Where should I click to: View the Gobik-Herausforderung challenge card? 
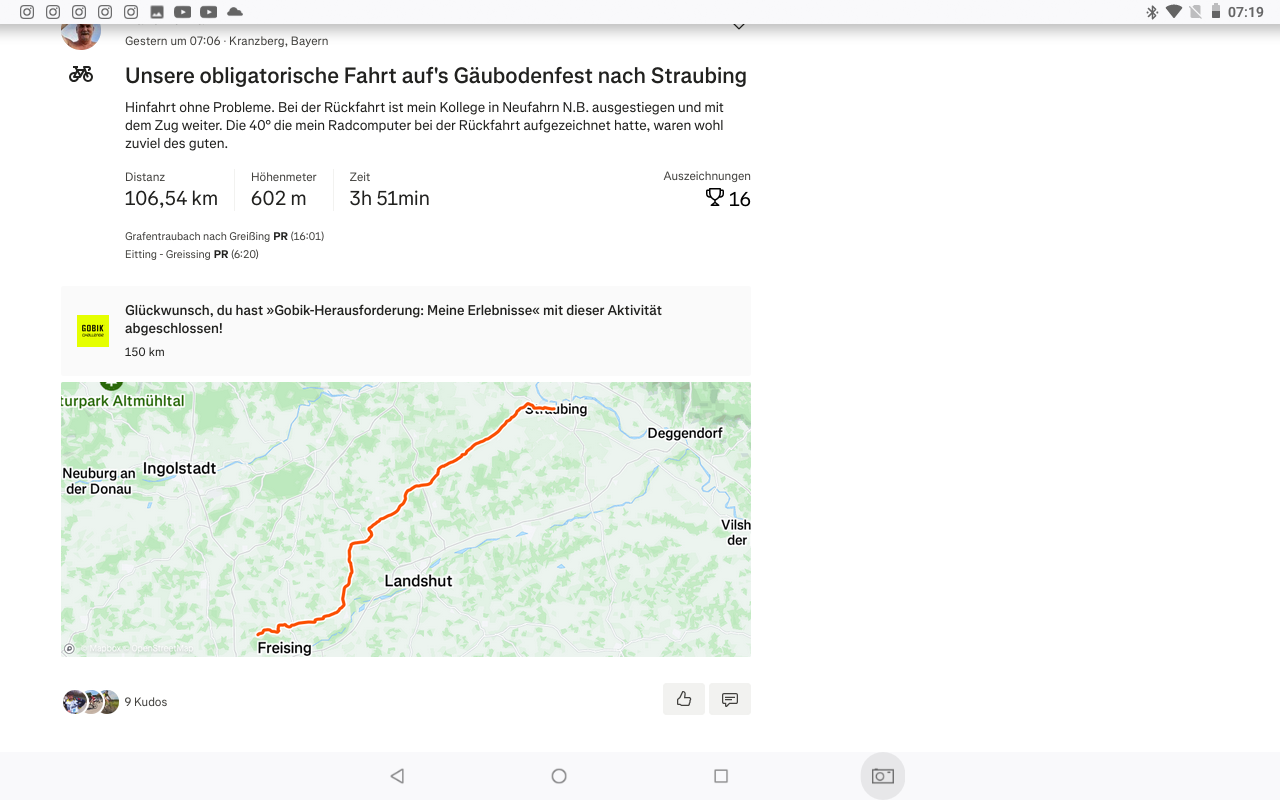pyautogui.click(x=405, y=330)
